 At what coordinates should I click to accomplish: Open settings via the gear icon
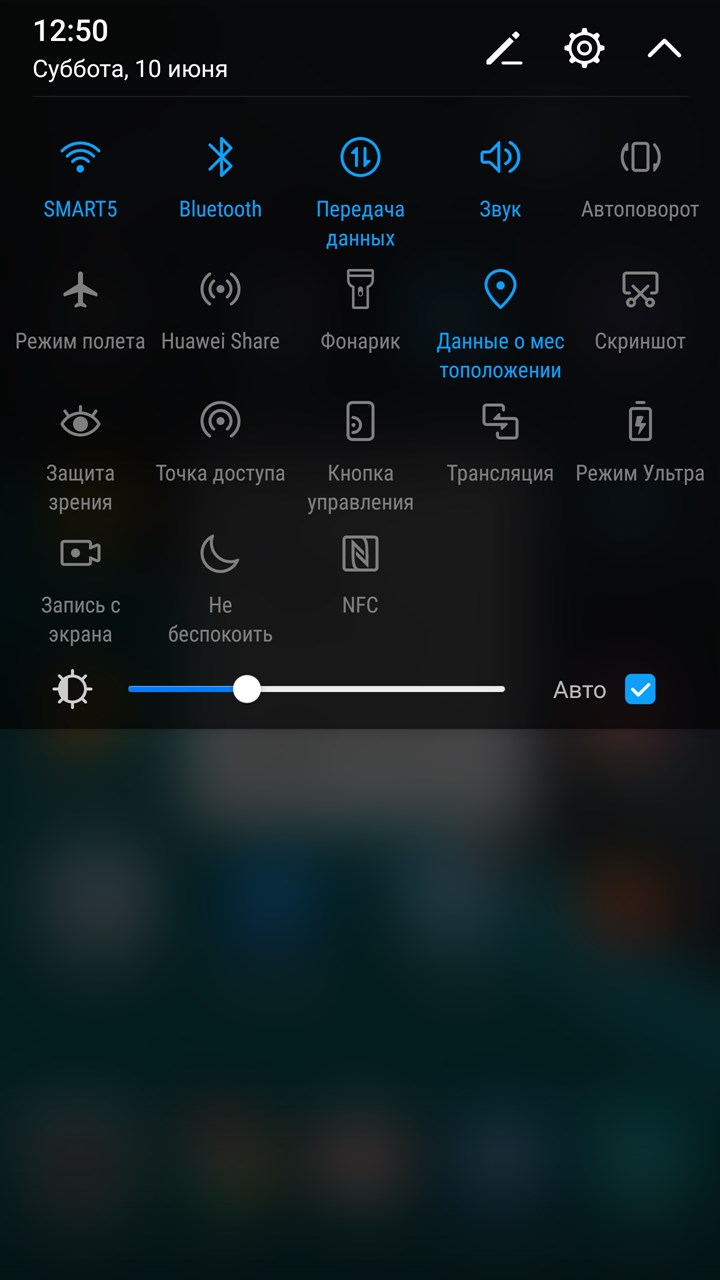(584, 48)
